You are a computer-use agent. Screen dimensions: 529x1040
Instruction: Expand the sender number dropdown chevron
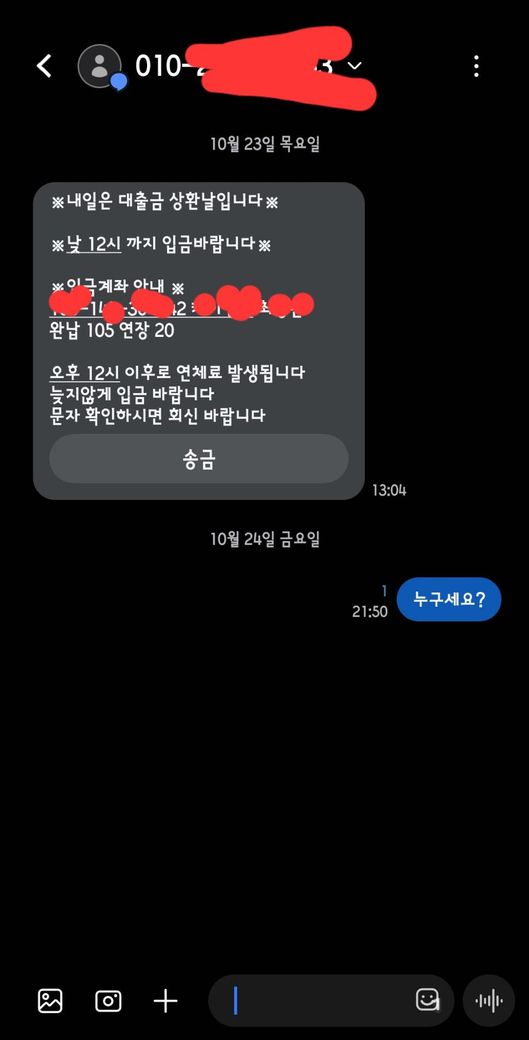[x=355, y=66]
